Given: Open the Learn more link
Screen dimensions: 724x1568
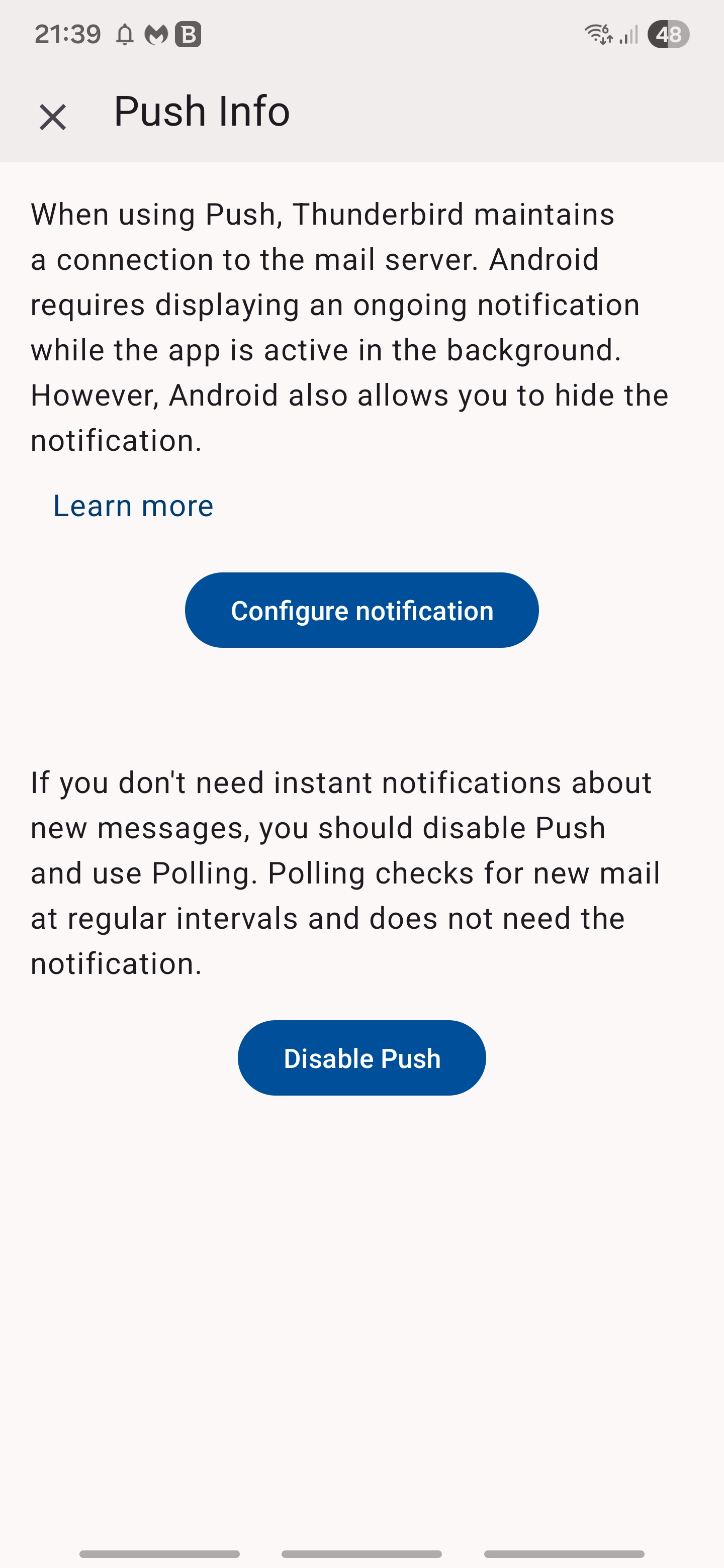Looking at the screenshot, I should [133, 506].
